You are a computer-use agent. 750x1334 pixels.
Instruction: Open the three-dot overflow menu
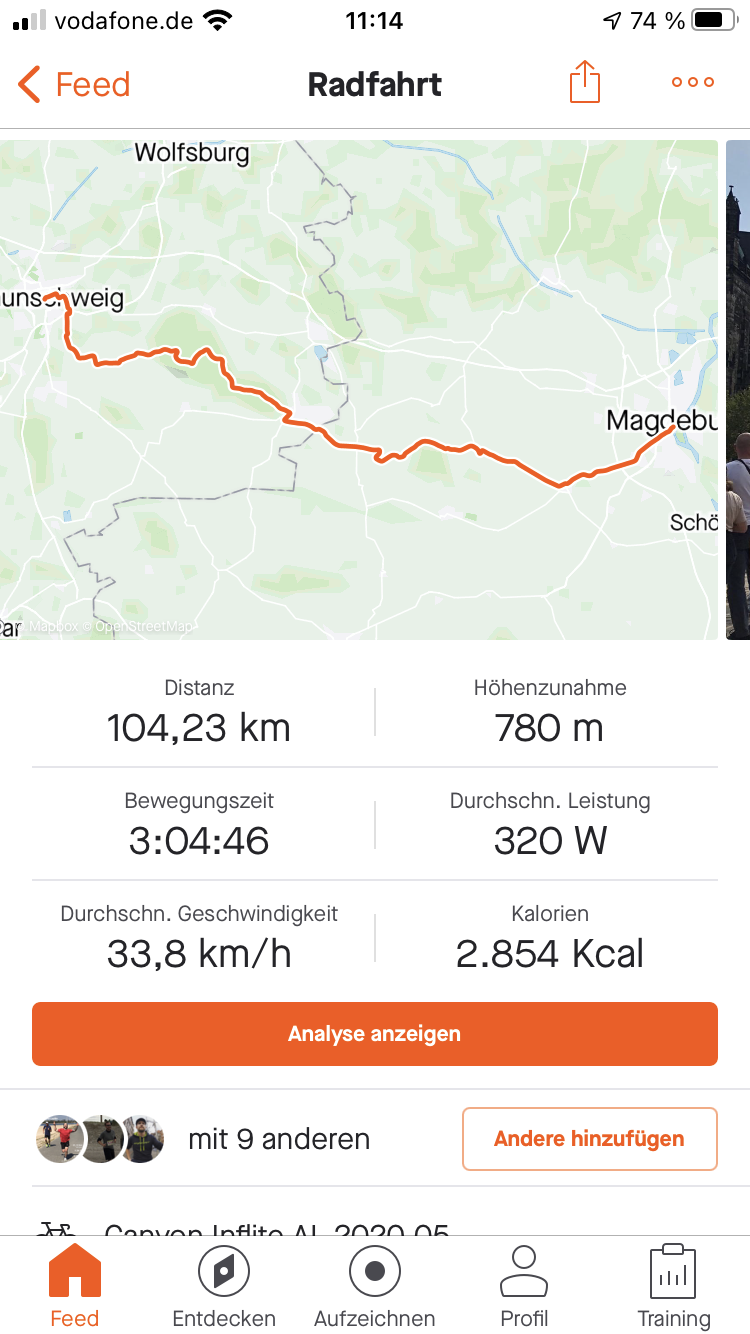[x=693, y=83]
